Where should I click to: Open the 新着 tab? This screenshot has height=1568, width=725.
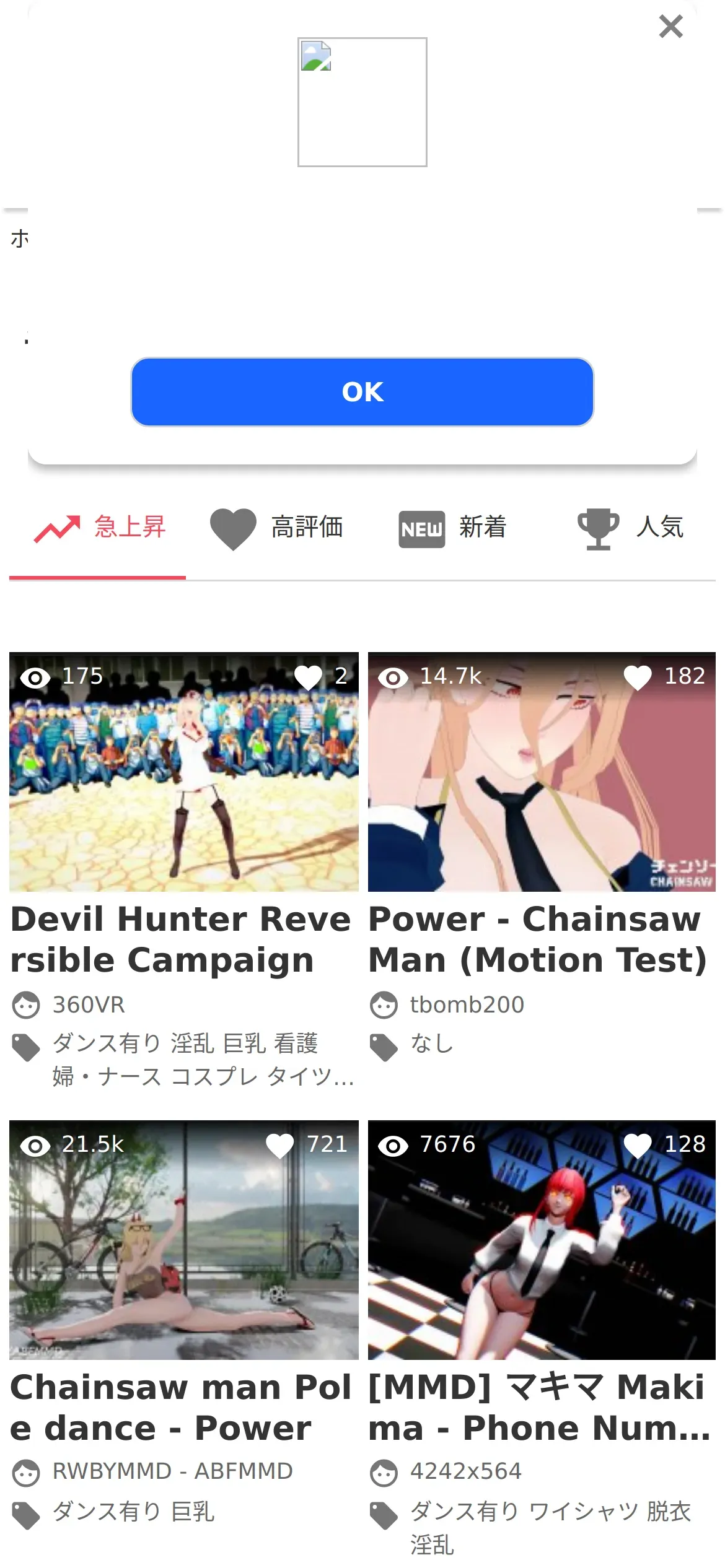(x=452, y=528)
